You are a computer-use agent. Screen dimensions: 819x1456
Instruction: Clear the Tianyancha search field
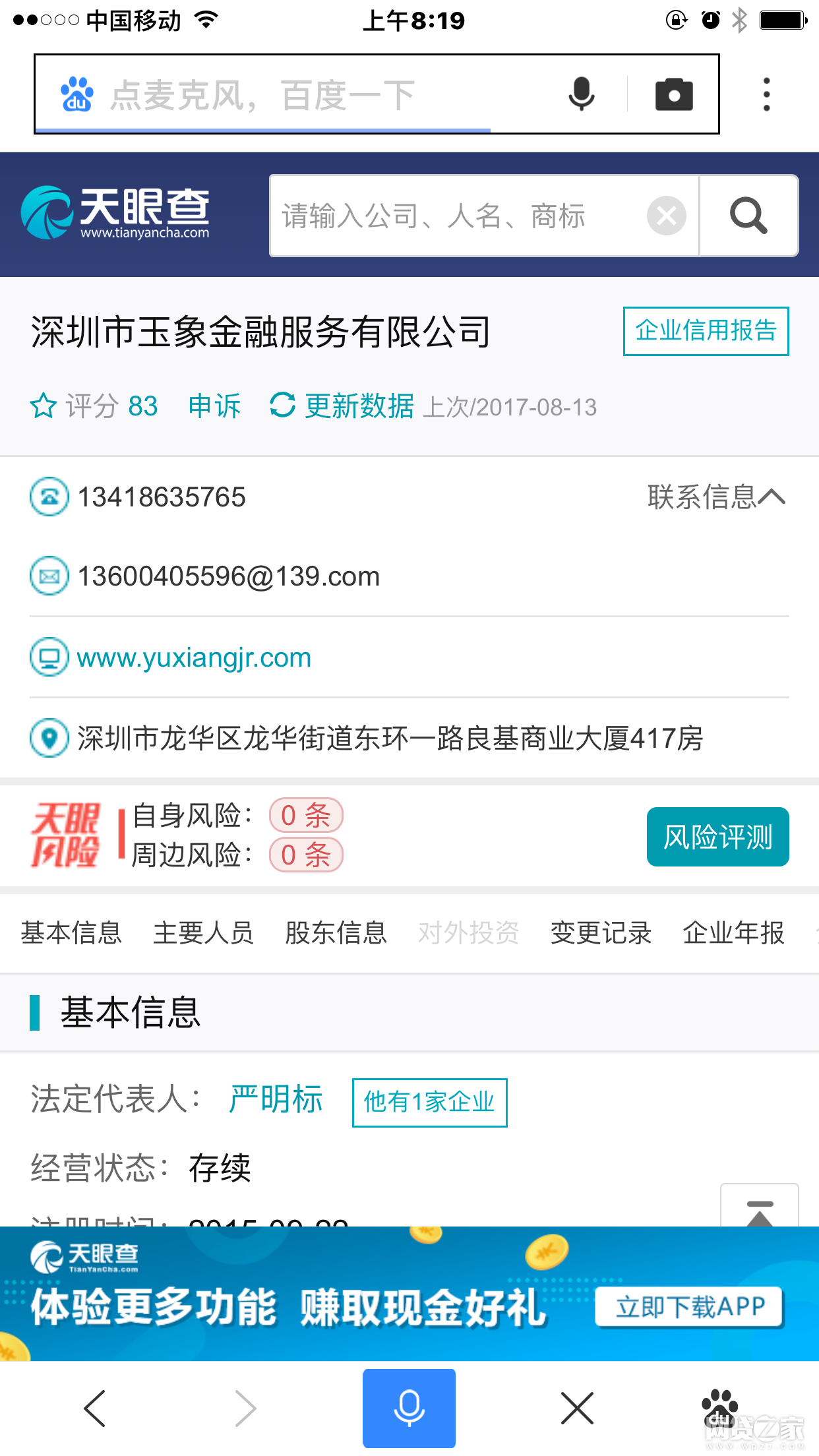(666, 216)
